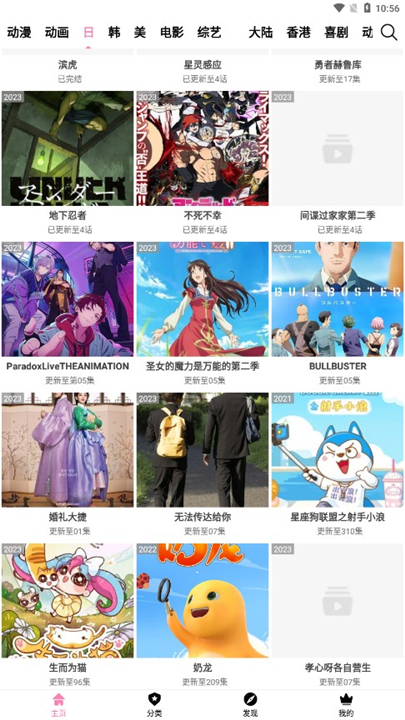Open the search magnifier icon
The height and width of the screenshot is (720, 405).
(389, 33)
